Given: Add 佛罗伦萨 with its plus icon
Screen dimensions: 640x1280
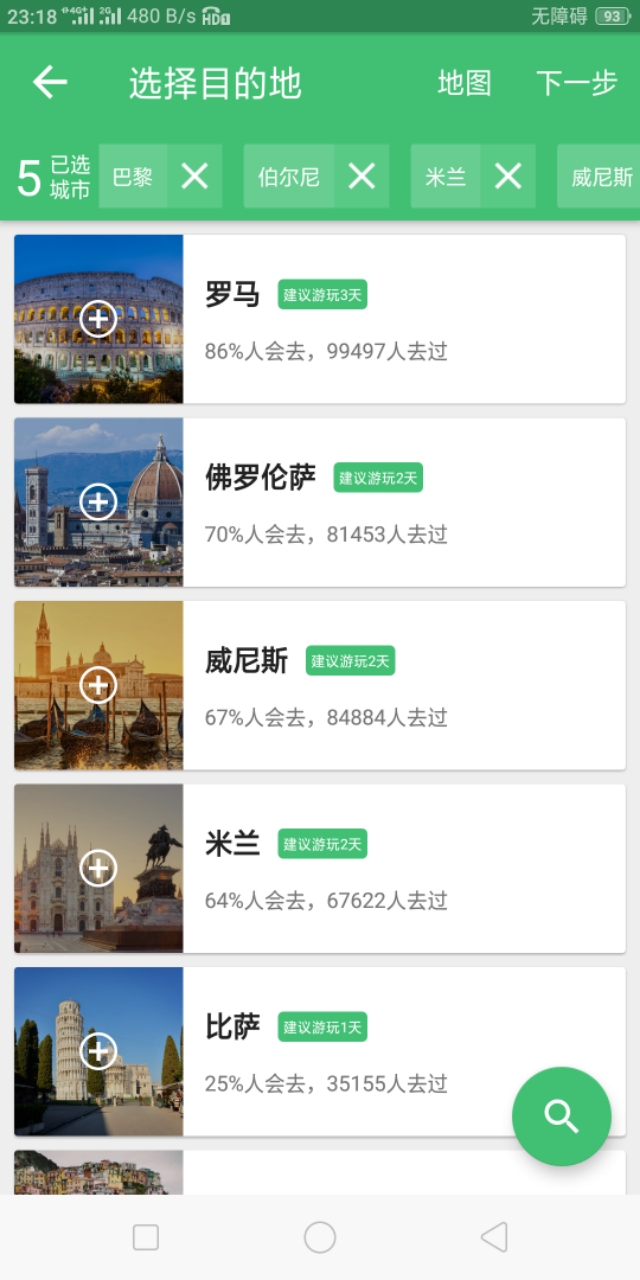Looking at the screenshot, I should click(x=98, y=502).
